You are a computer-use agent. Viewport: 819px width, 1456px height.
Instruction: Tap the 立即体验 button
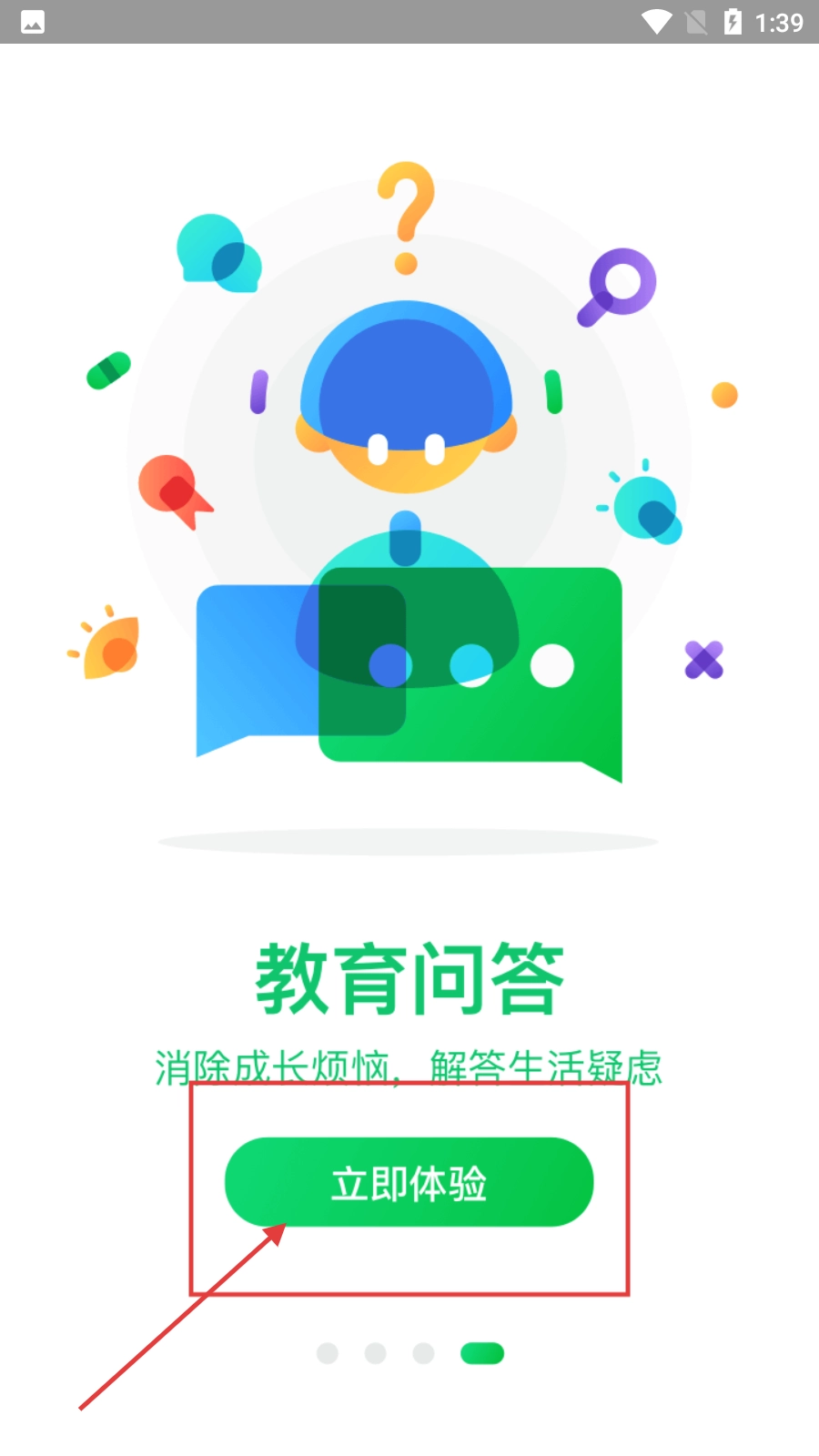(x=409, y=1182)
